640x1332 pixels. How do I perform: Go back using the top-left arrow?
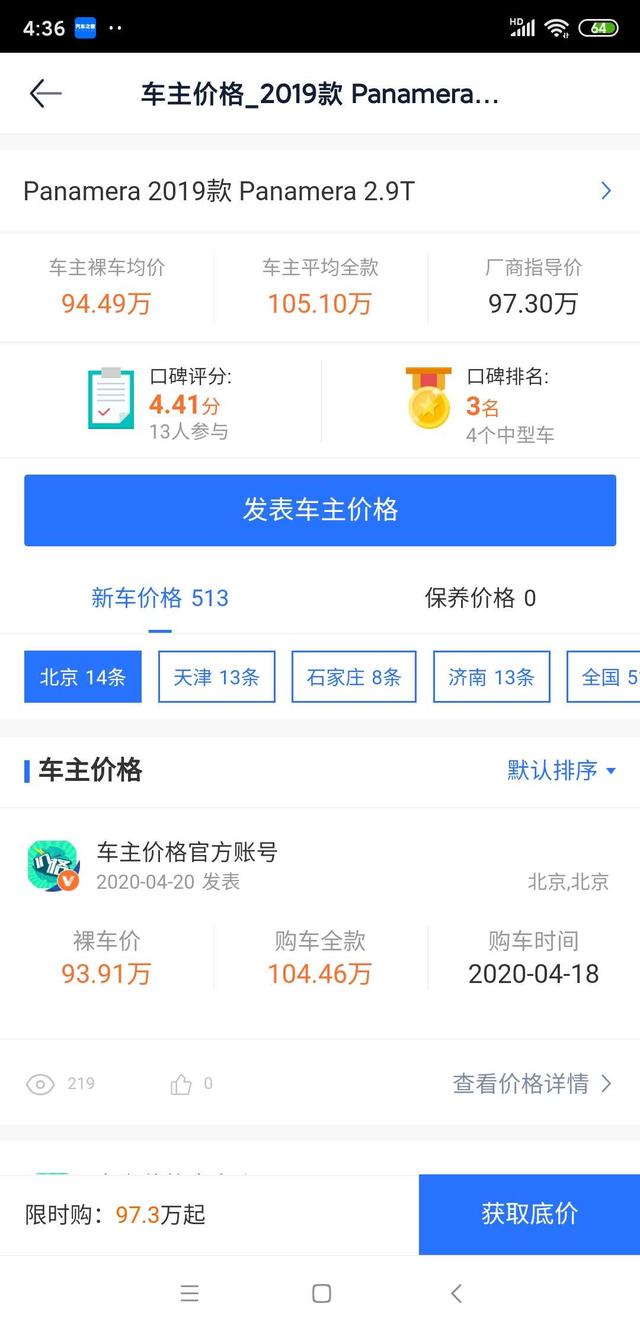click(46, 94)
